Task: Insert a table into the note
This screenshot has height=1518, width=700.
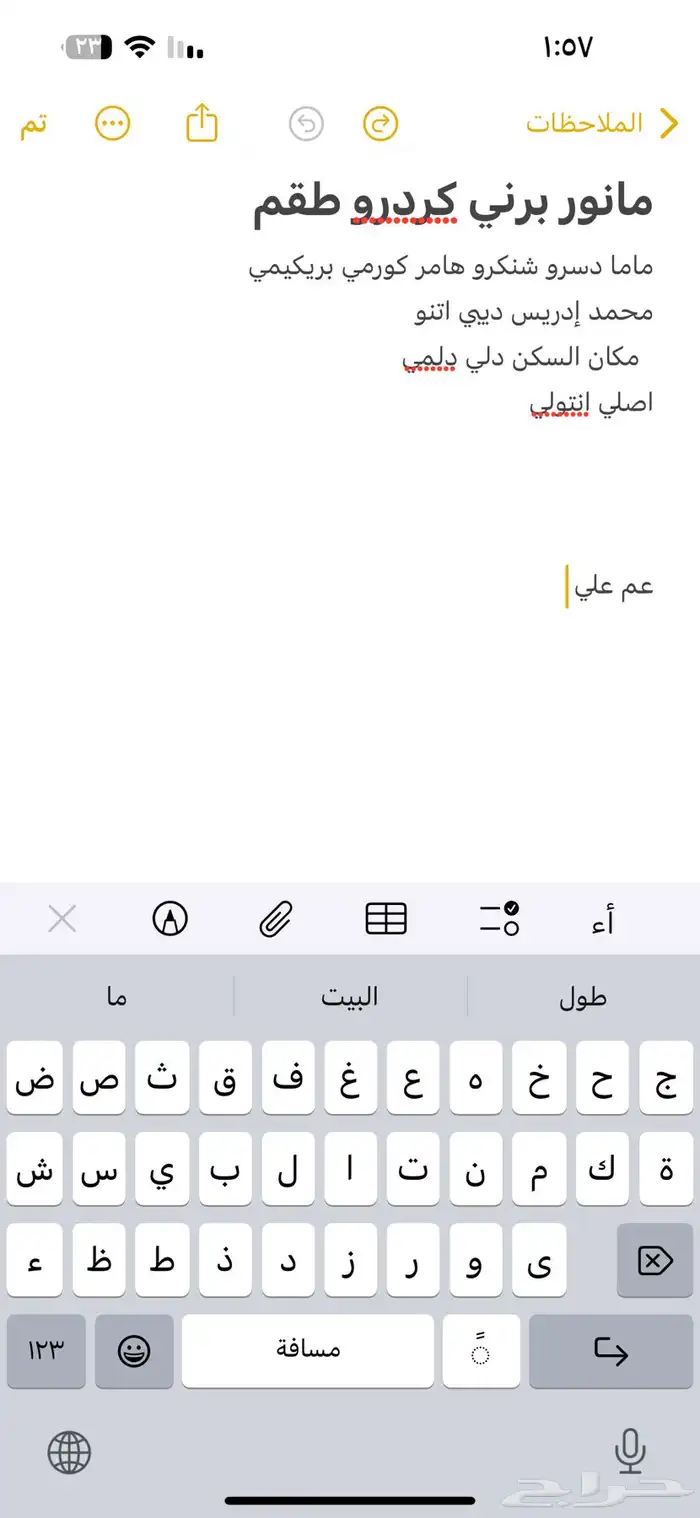Action: [386, 918]
